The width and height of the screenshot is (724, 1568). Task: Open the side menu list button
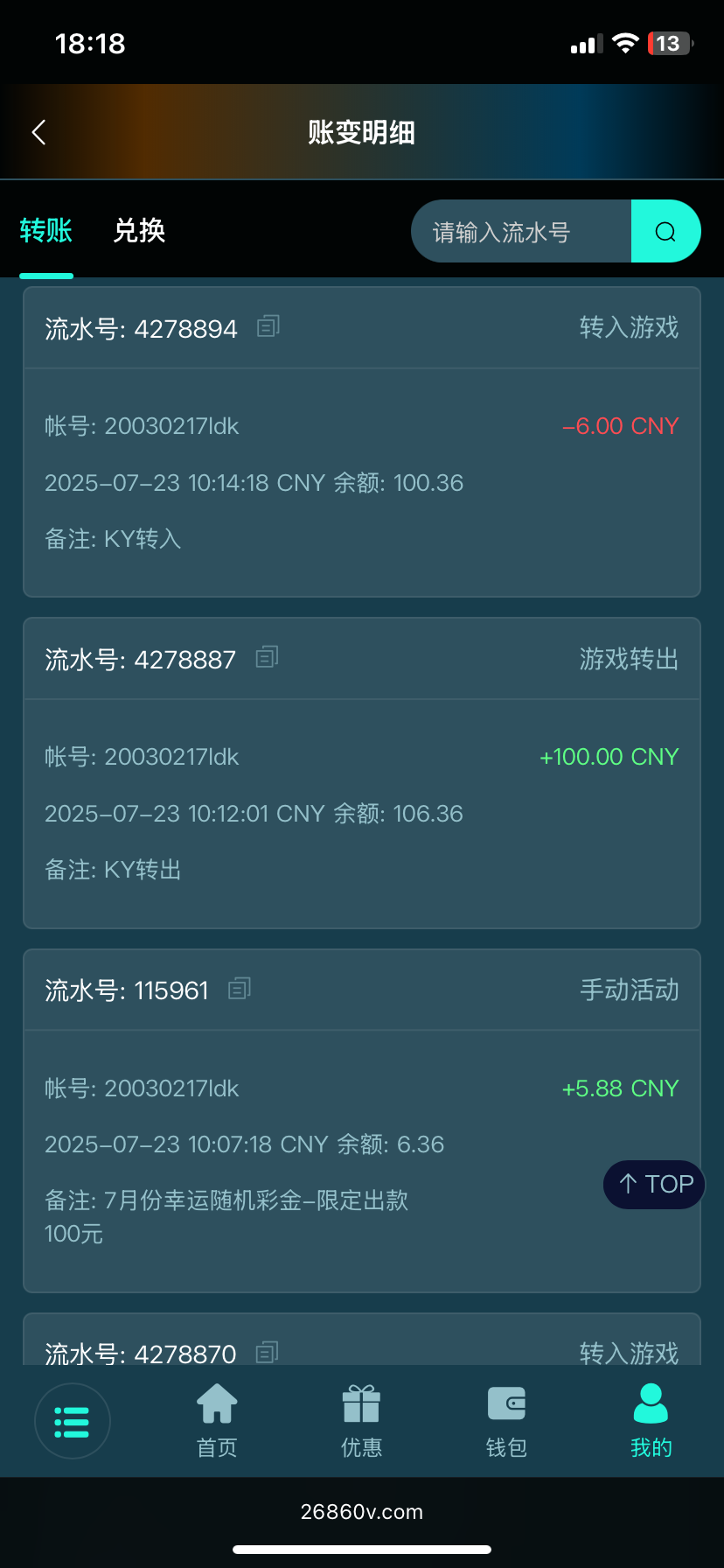tap(73, 1421)
